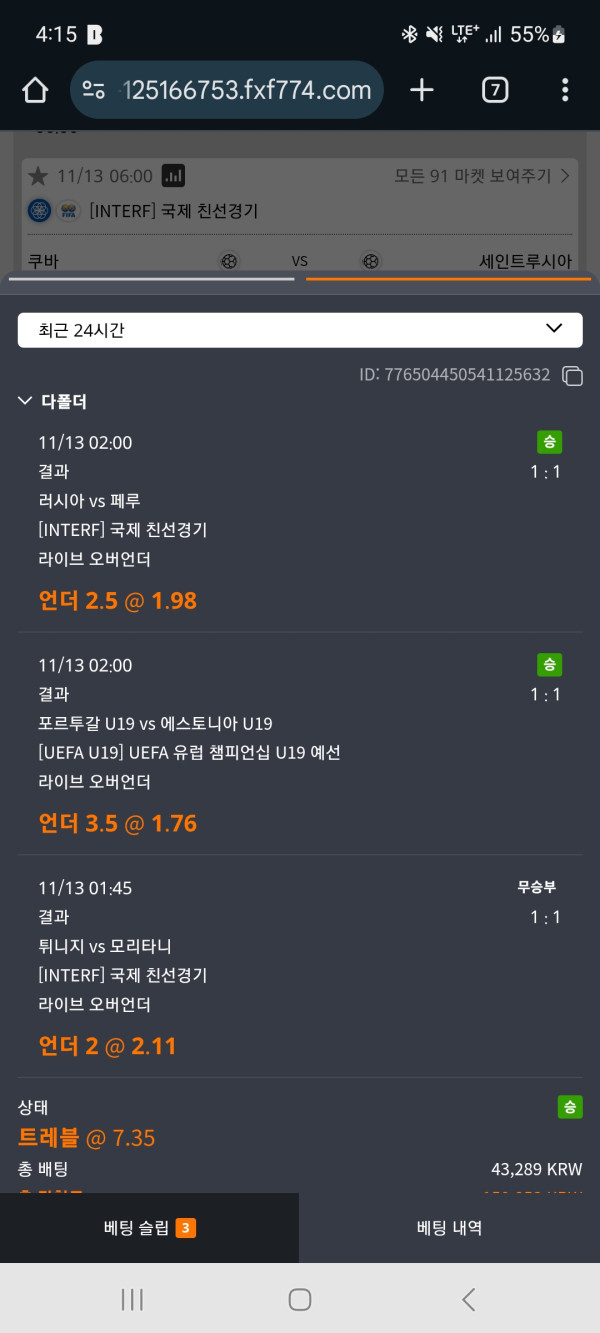Collapse the 다폴더 section
Screen dimensions: 600x1333
click(26, 402)
